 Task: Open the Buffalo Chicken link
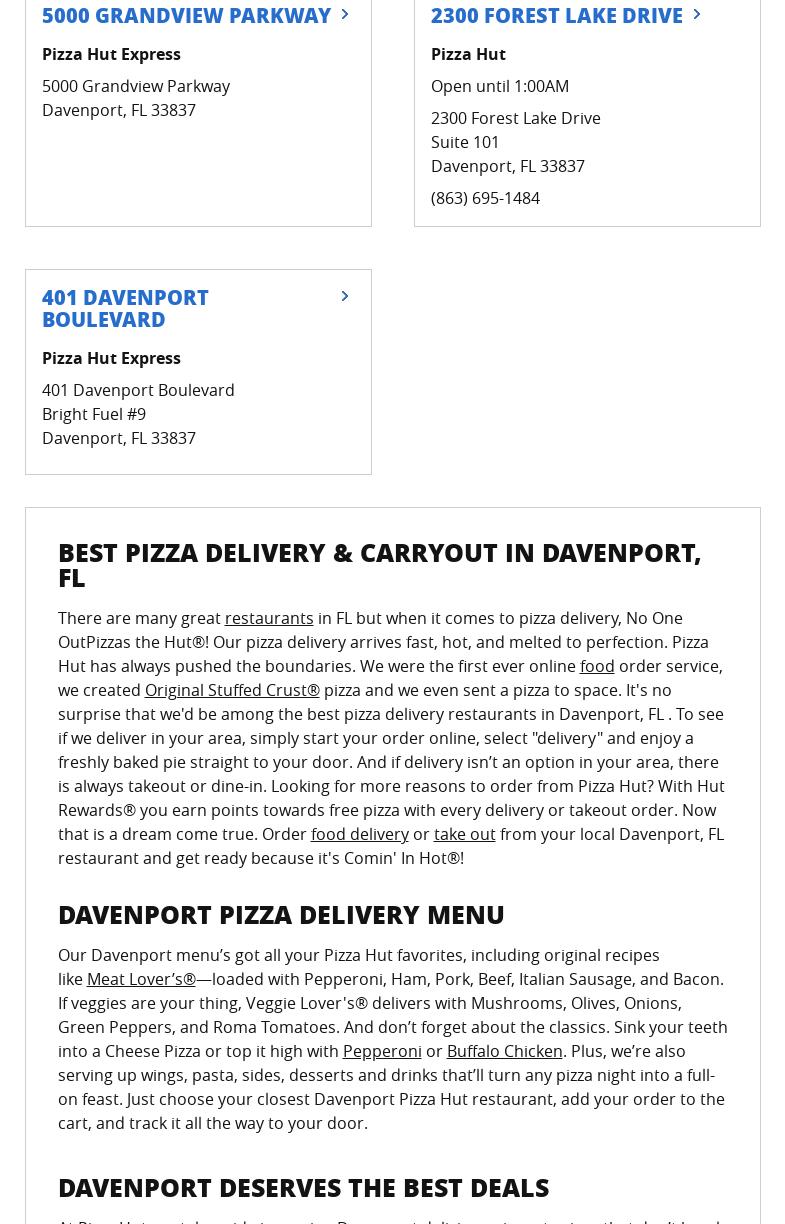(504, 1051)
